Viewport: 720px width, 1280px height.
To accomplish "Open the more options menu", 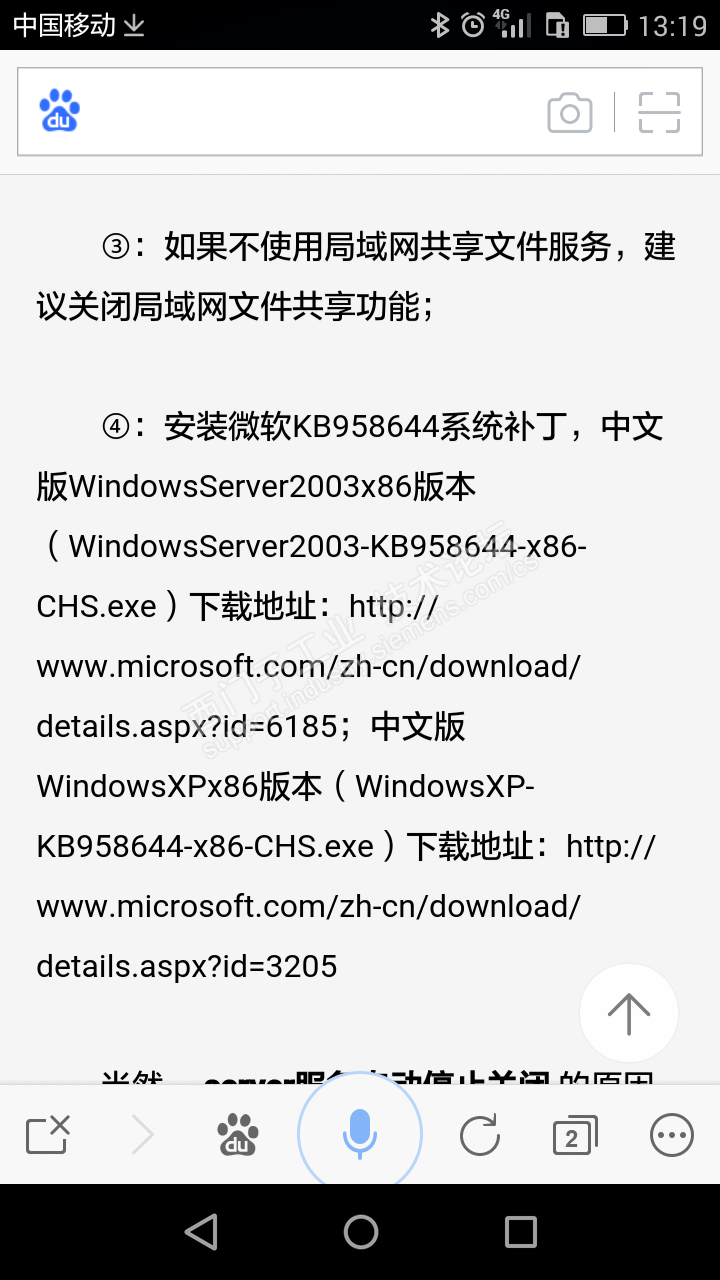I will point(671,1135).
